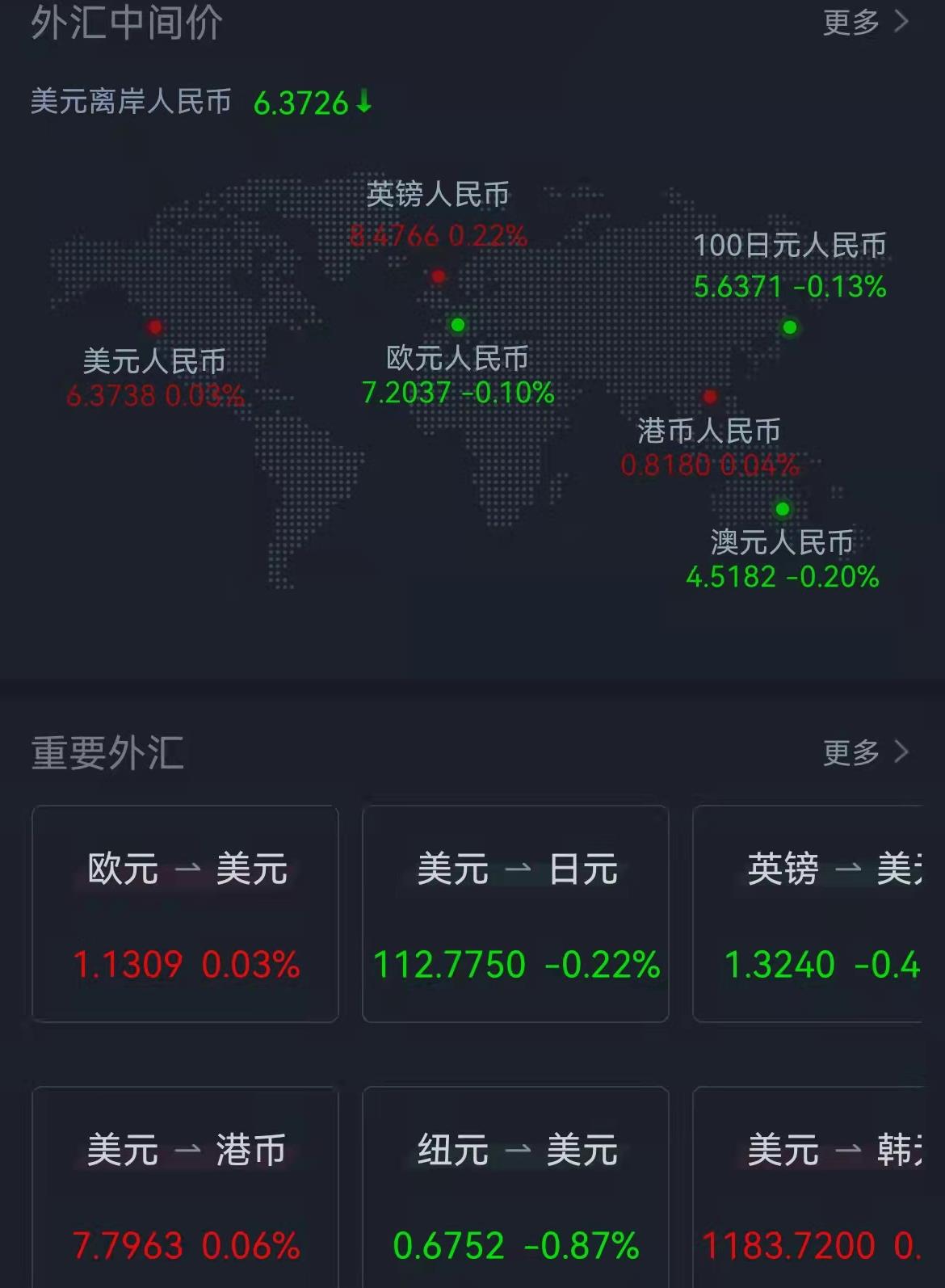Select 澳元人民币 on the map
Image resolution: width=945 pixels, height=1288 pixels.
pyautogui.click(x=781, y=558)
